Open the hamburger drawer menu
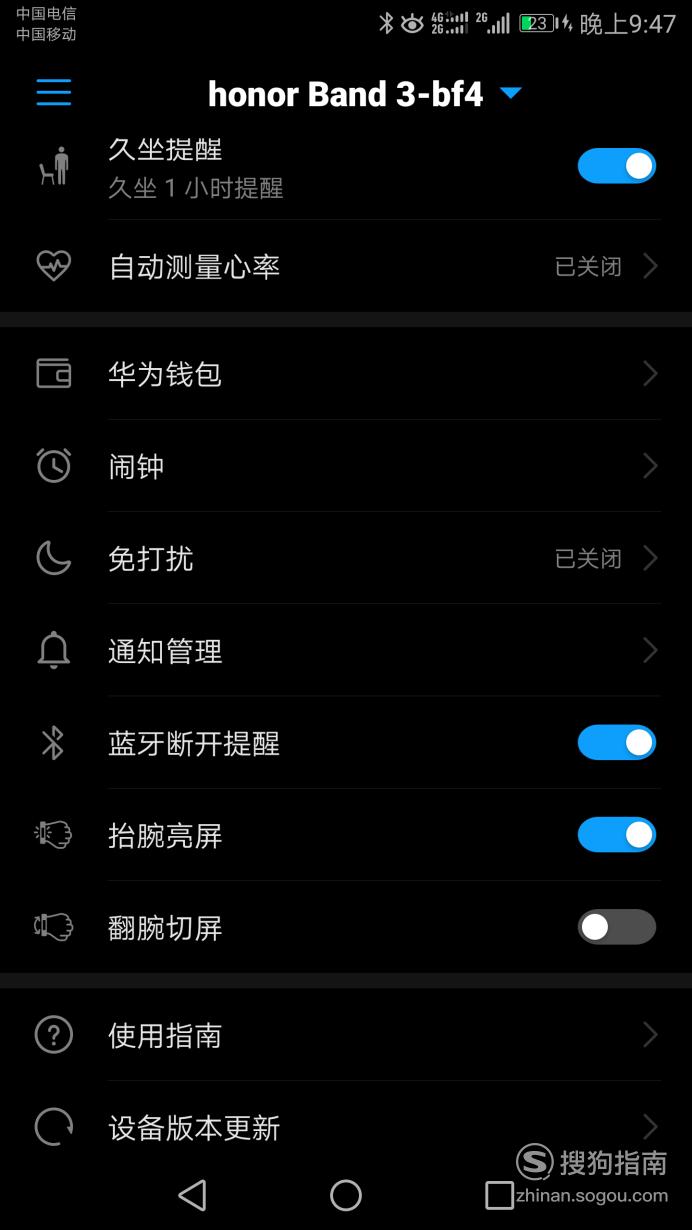The height and width of the screenshot is (1230, 692). point(53,92)
